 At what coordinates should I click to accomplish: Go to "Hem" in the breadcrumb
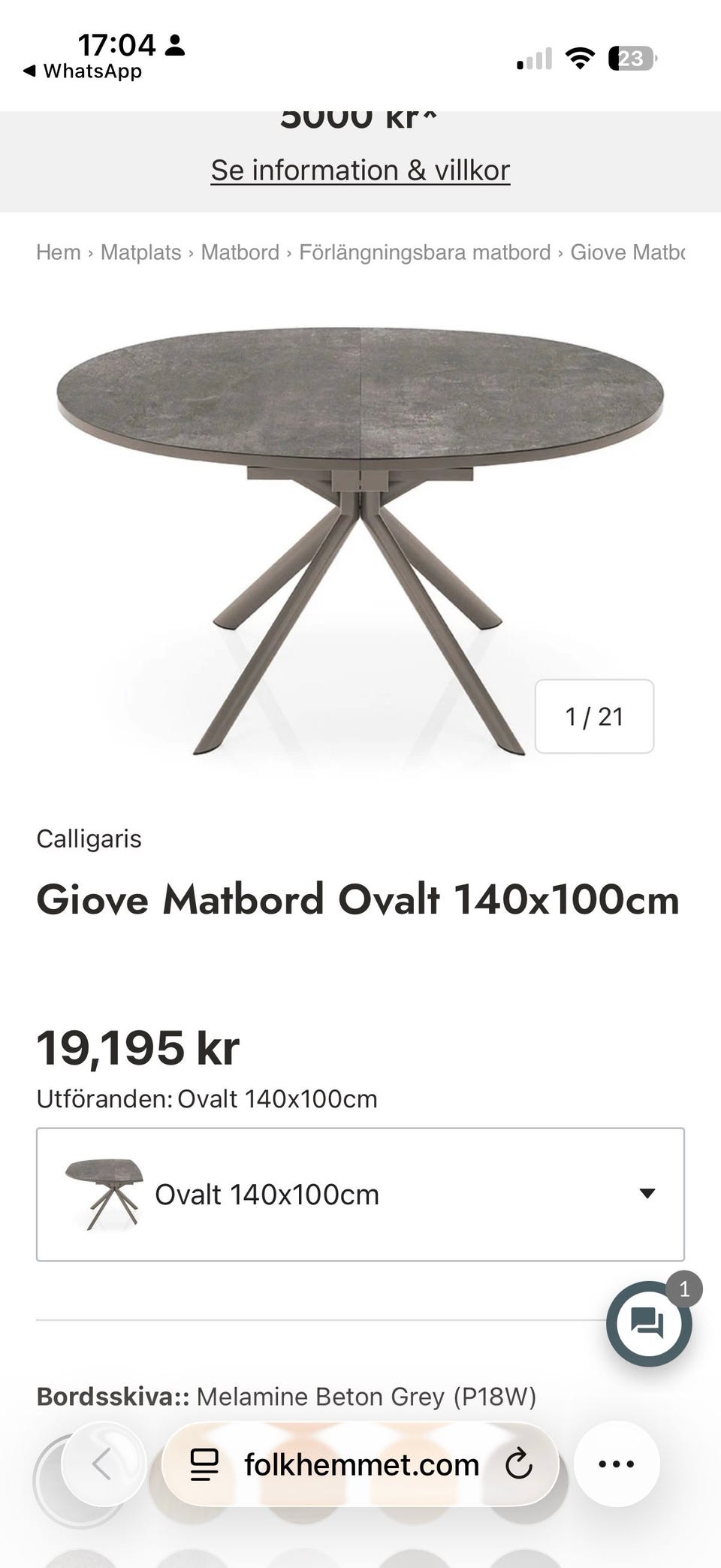pos(59,252)
